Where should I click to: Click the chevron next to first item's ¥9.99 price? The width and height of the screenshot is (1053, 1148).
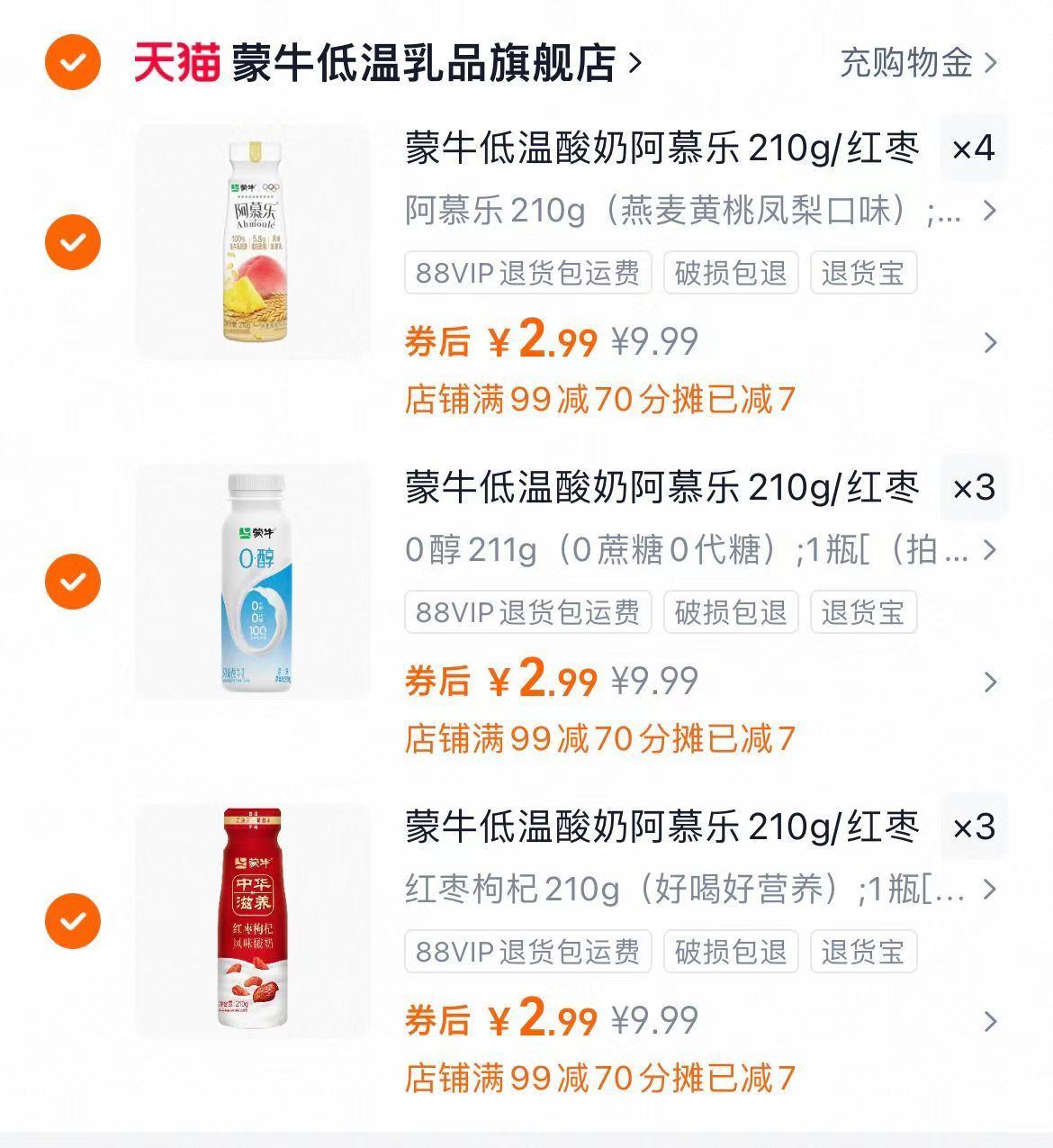point(990,342)
